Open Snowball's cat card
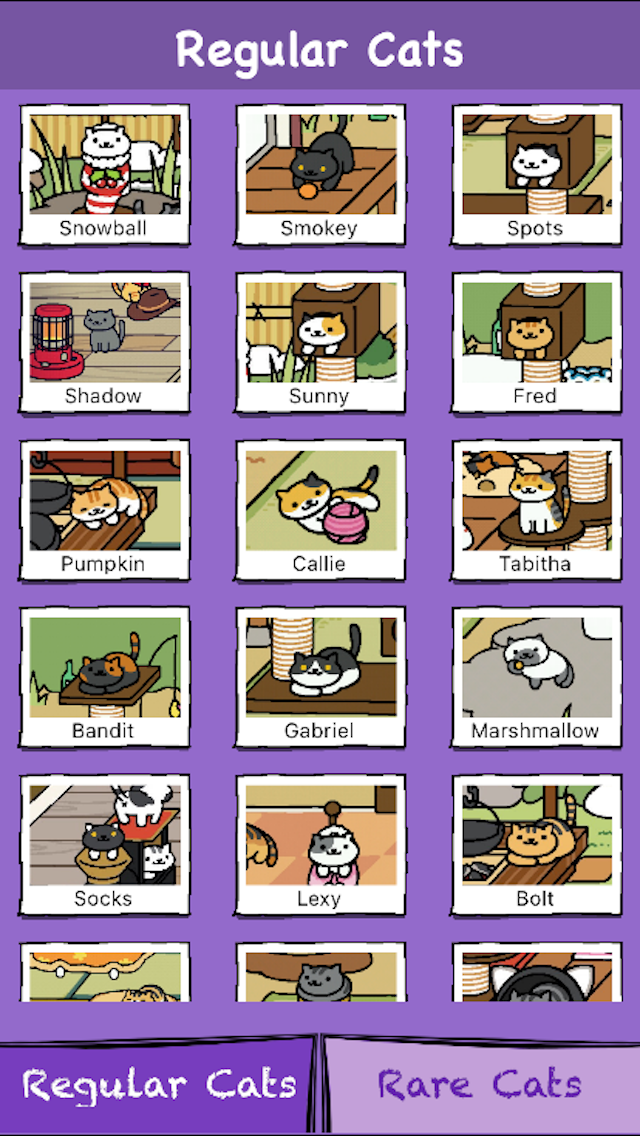Image resolution: width=640 pixels, height=1136 pixels. [104, 175]
